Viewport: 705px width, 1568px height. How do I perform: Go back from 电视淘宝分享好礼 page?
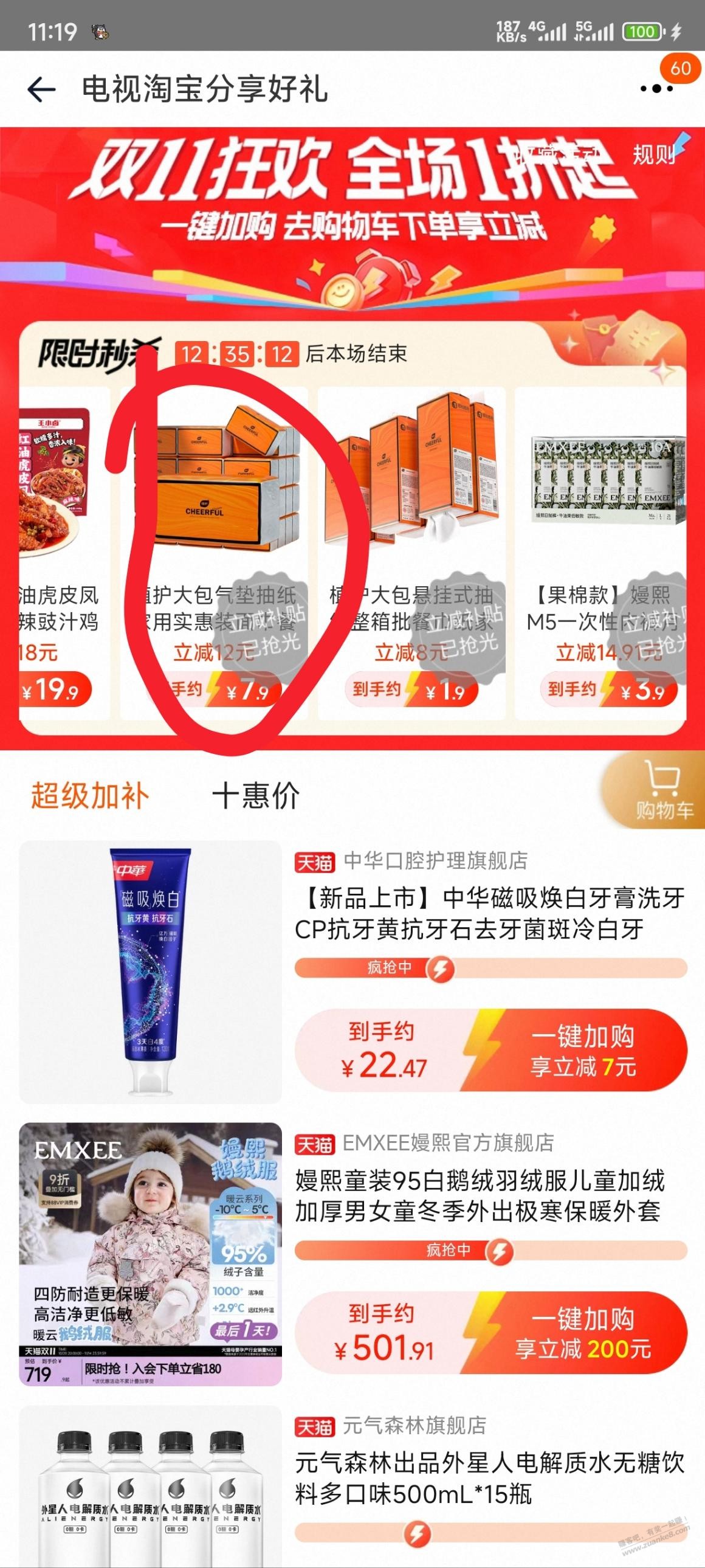coord(41,89)
